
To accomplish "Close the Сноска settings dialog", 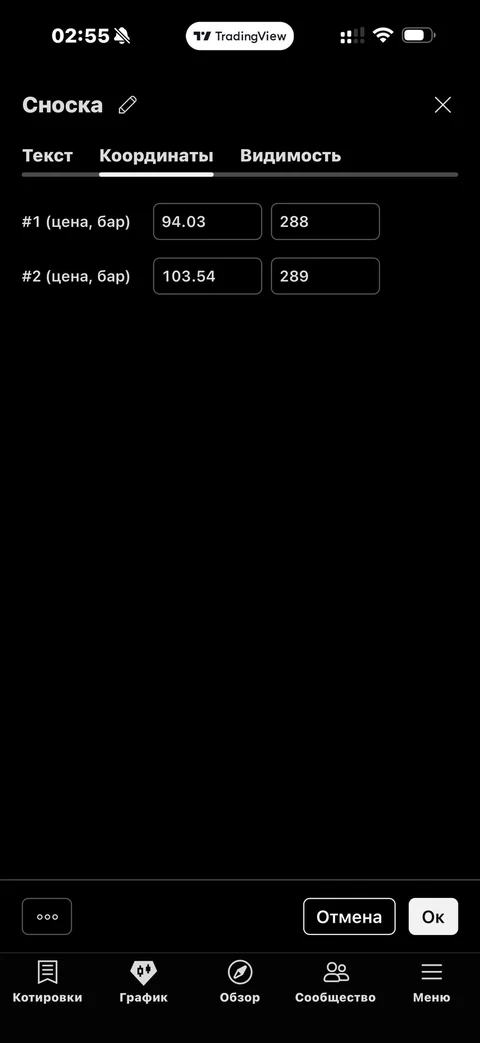I will click(x=443, y=105).
